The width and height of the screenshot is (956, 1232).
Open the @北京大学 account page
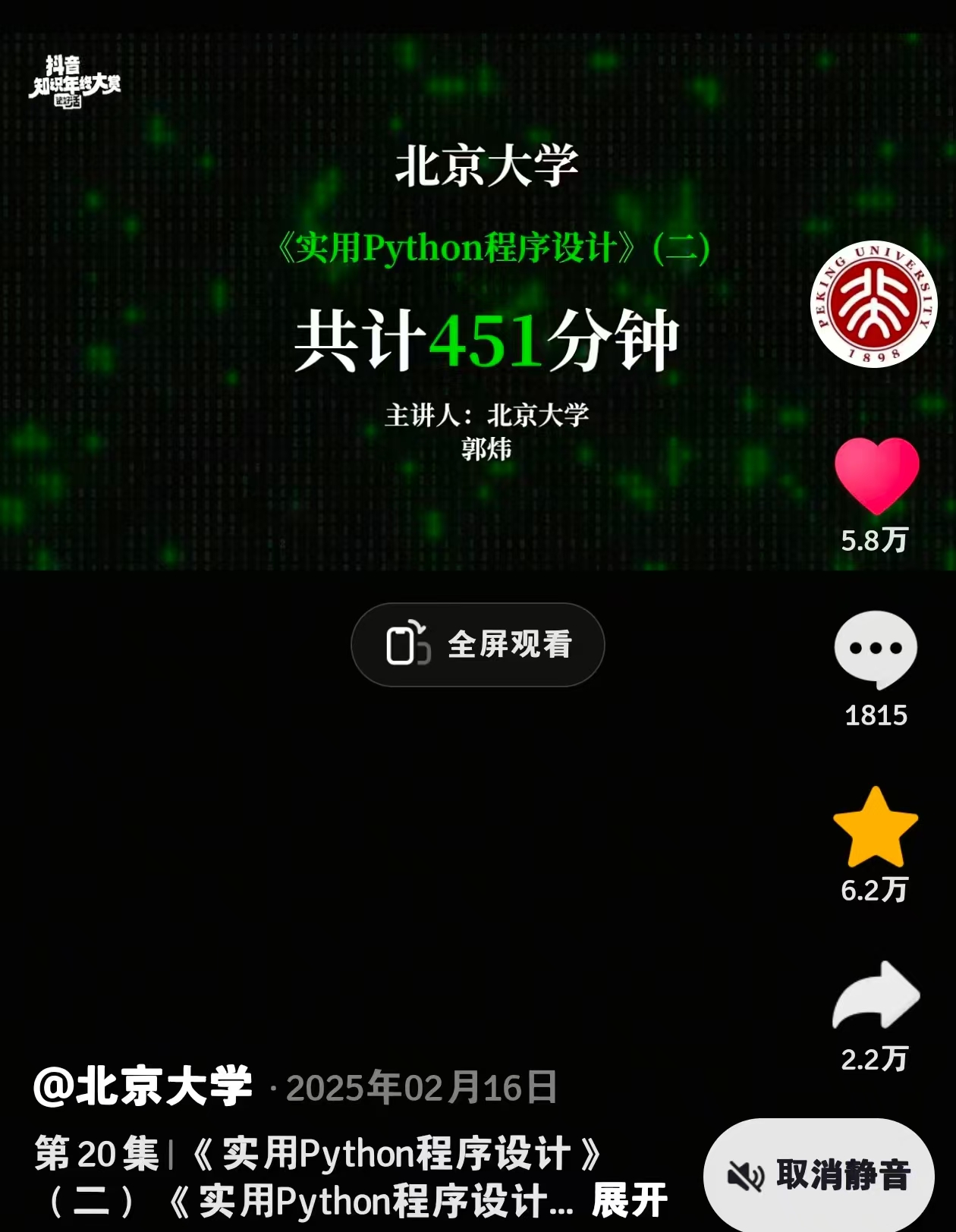pyautogui.click(x=143, y=1086)
